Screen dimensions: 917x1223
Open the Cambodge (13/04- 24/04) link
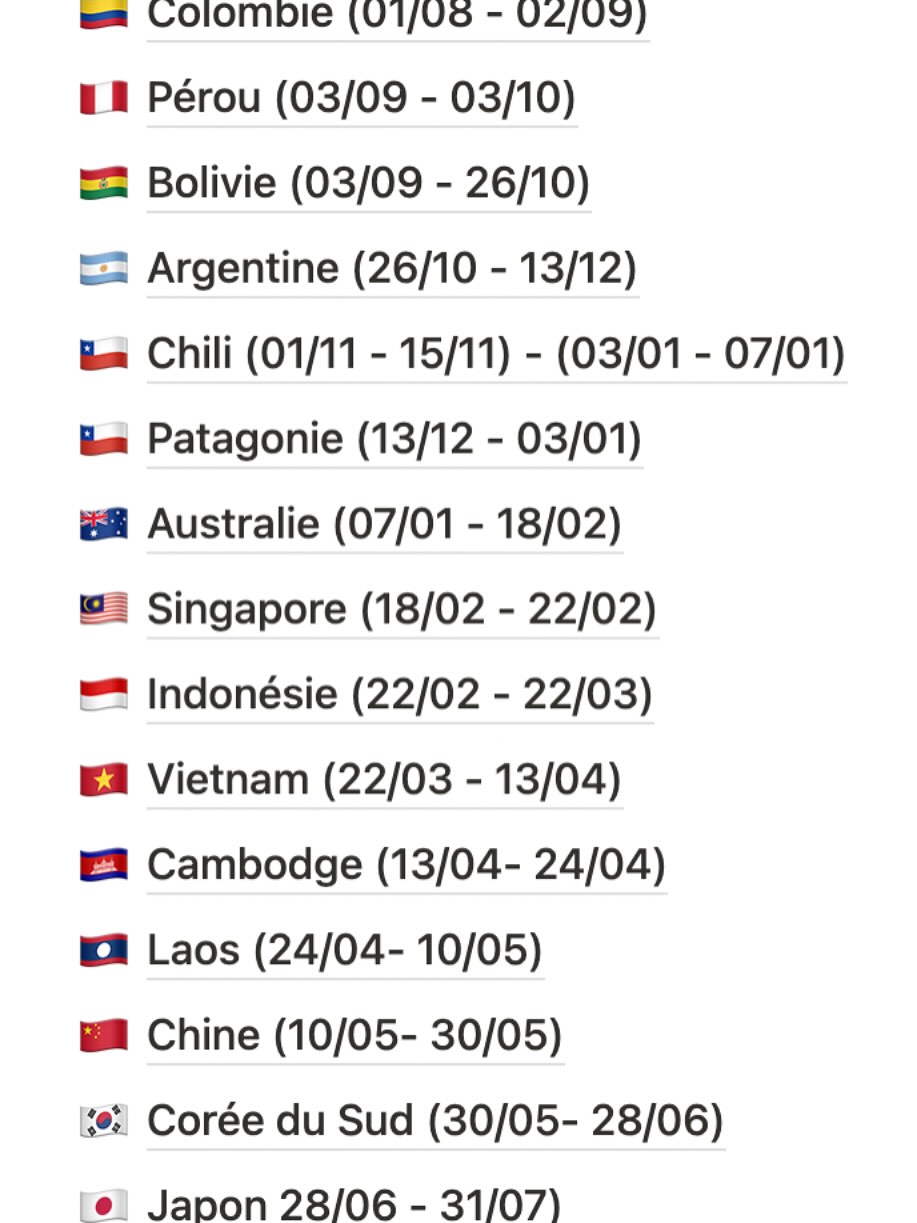pyautogui.click(x=406, y=865)
